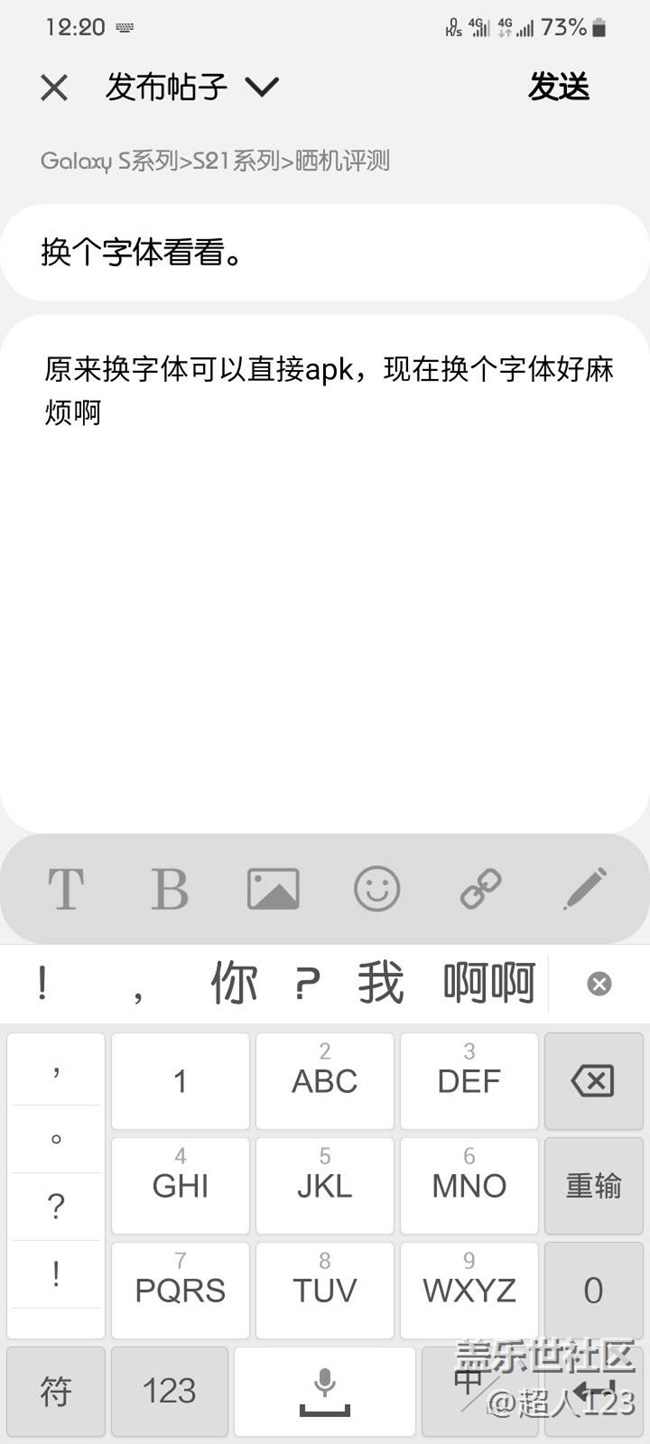Image resolution: width=650 pixels, height=1444 pixels.
Task: Switch to 123 number keyboard
Action: click(x=169, y=1390)
